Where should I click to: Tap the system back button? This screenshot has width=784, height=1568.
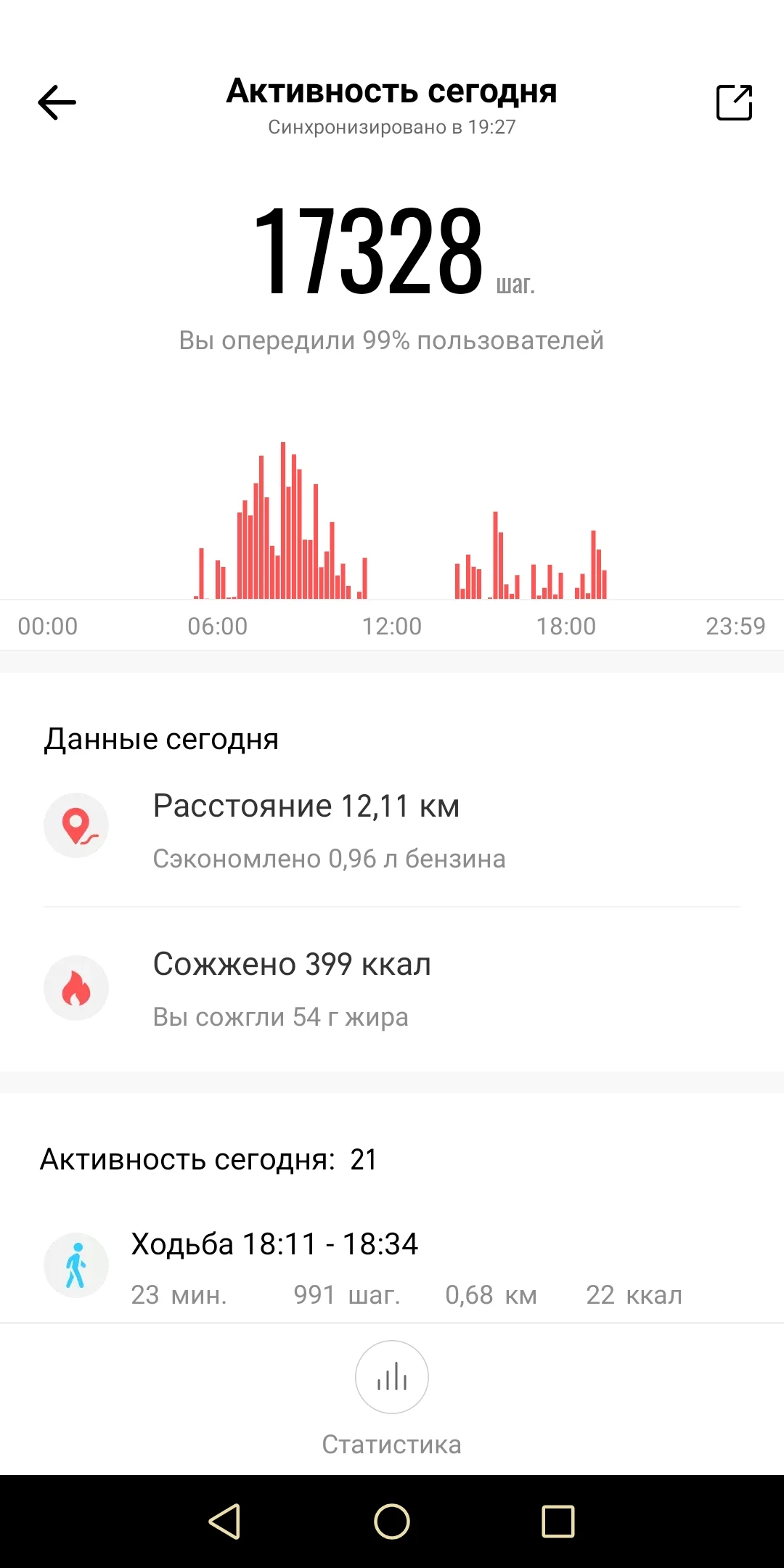click(224, 1521)
